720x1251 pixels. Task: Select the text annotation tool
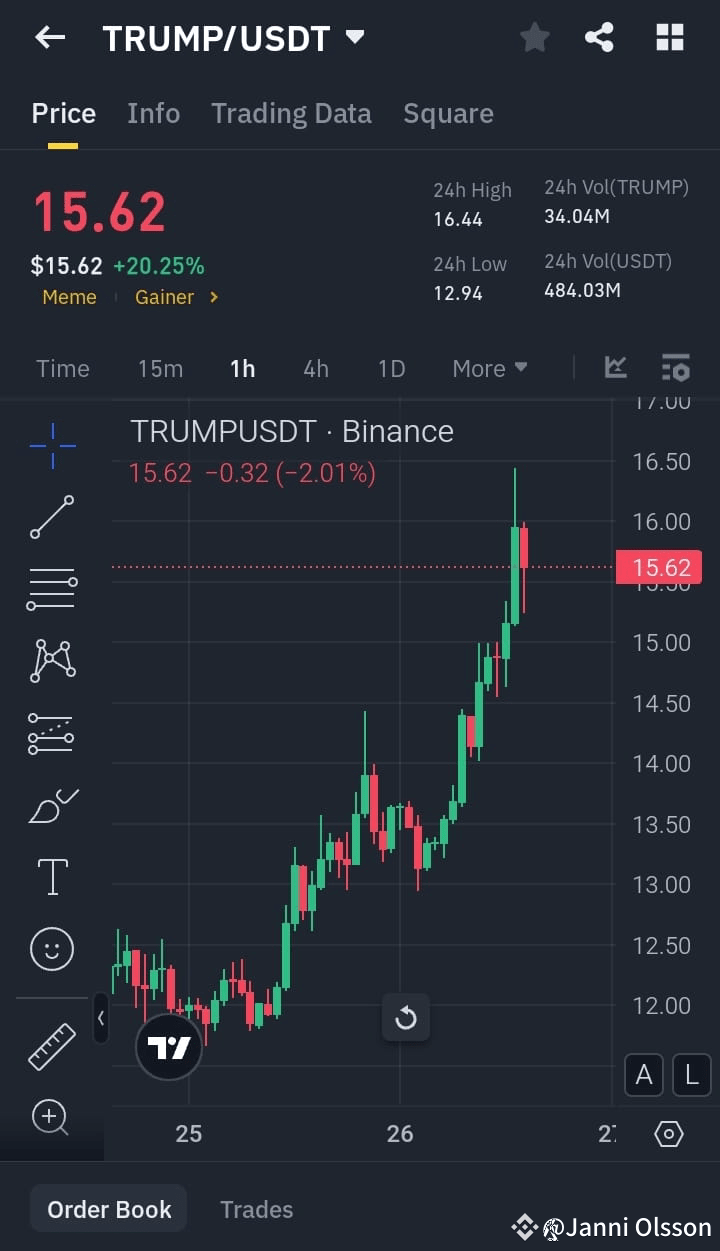tap(51, 877)
